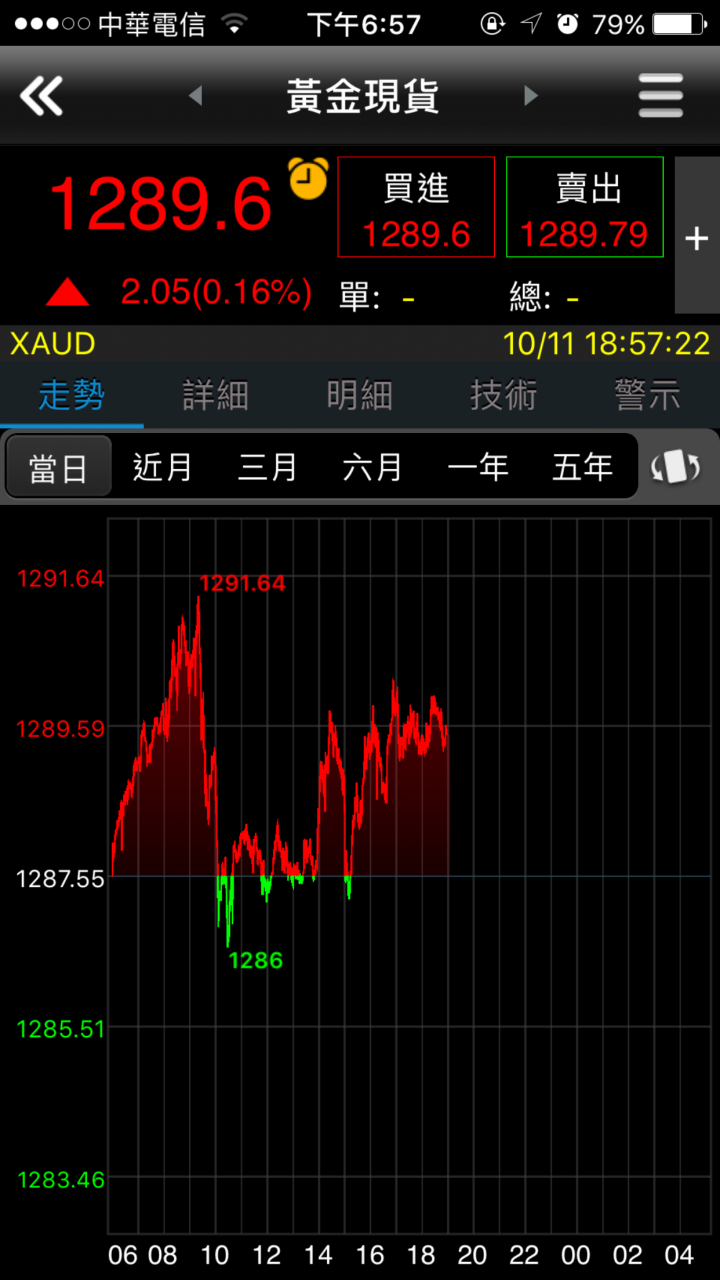This screenshot has height=1280, width=720.
Task: Tap the plus button to add
Action: point(696,238)
